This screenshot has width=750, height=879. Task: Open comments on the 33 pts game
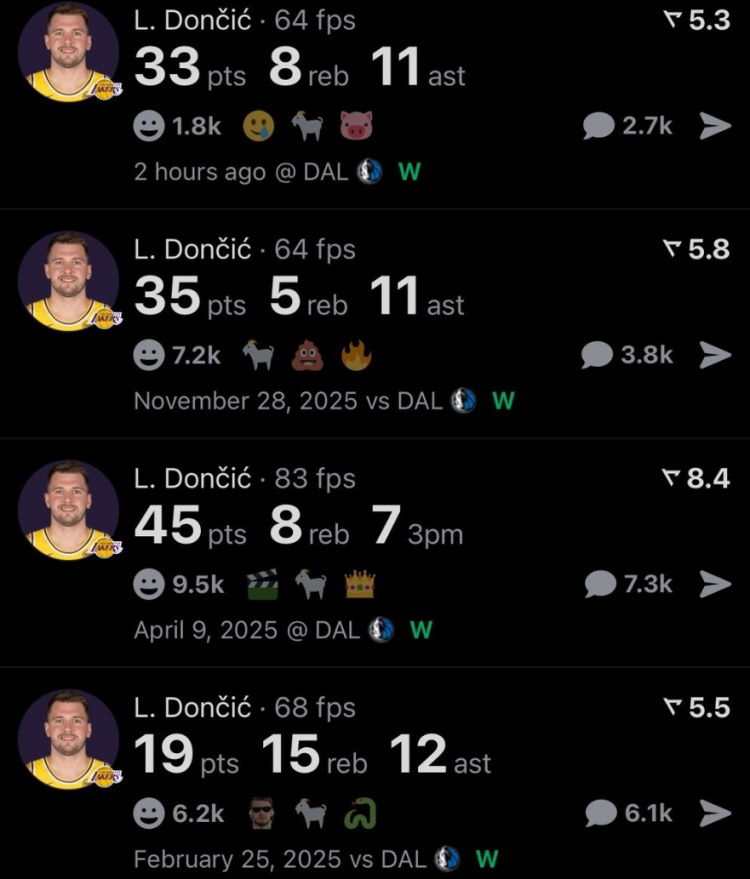[x=629, y=126]
